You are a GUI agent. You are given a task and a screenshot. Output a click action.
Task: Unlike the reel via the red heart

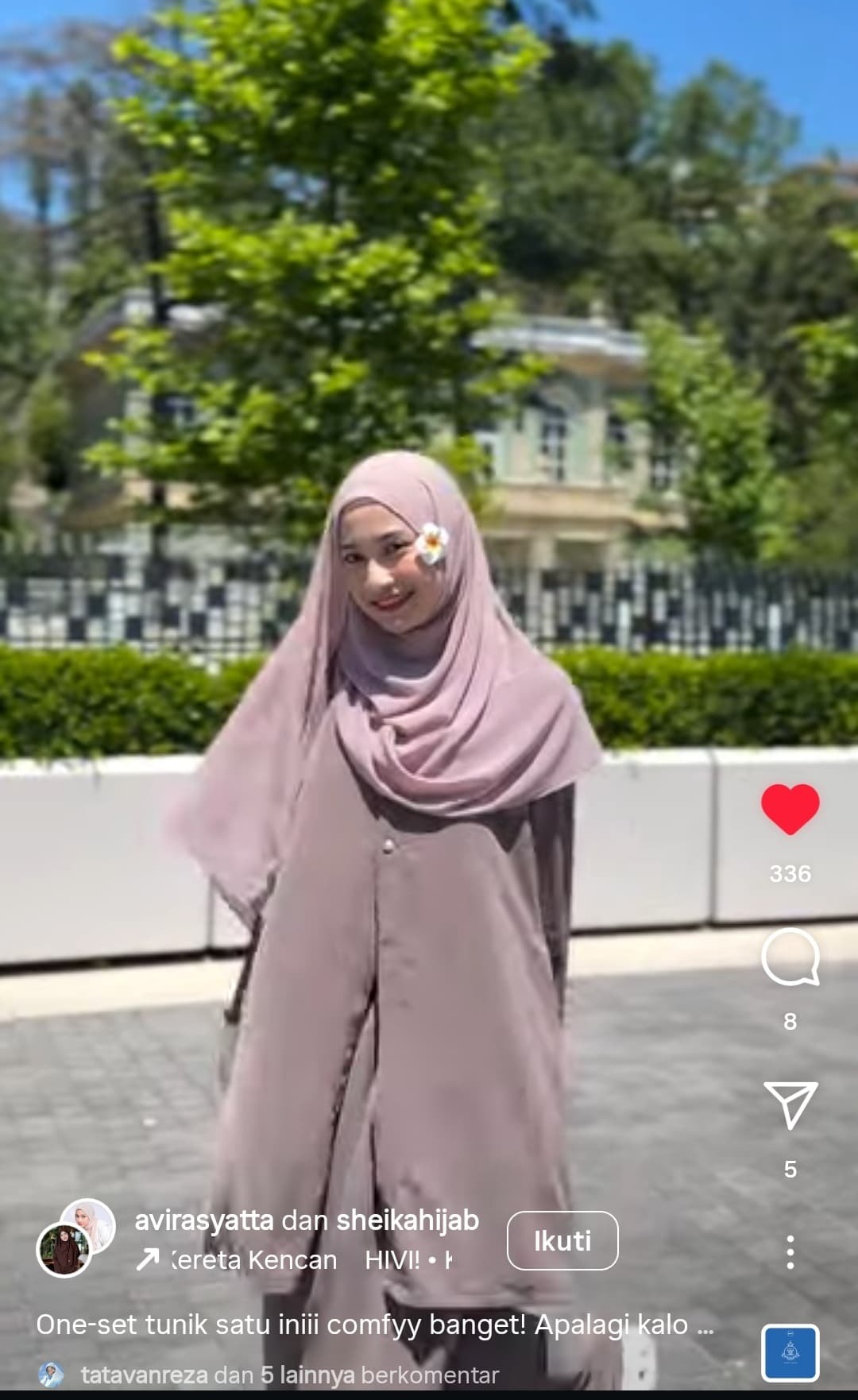coord(790,809)
